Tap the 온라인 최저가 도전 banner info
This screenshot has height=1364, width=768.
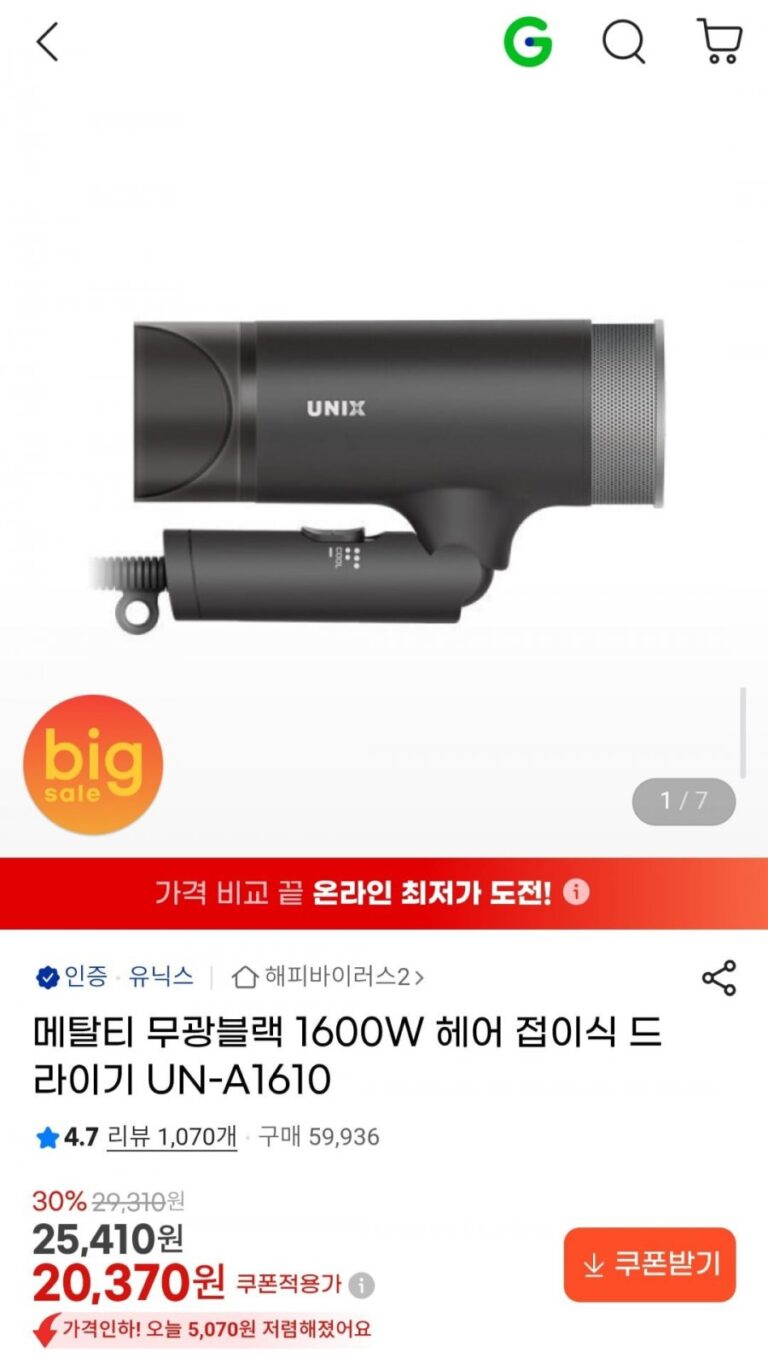(x=576, y=892)
